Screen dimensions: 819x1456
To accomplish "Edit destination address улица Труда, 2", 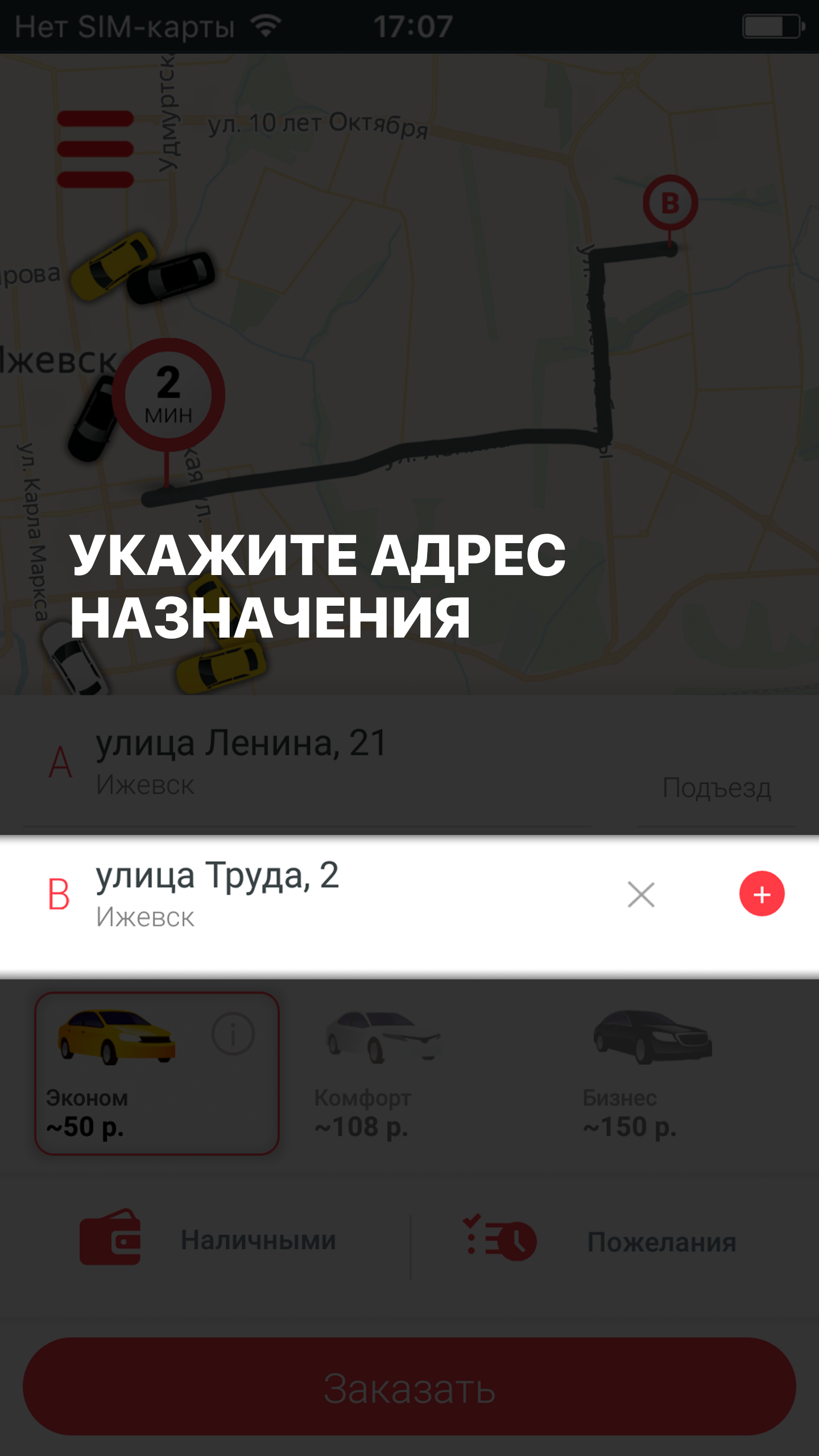I will [284, 894].
